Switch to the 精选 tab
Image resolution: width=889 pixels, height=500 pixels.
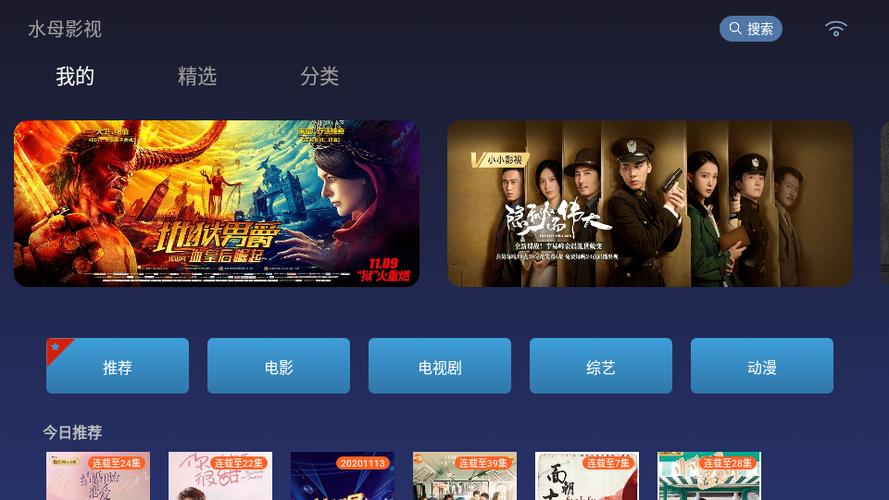pyautogui.click(x=197, y=76)
